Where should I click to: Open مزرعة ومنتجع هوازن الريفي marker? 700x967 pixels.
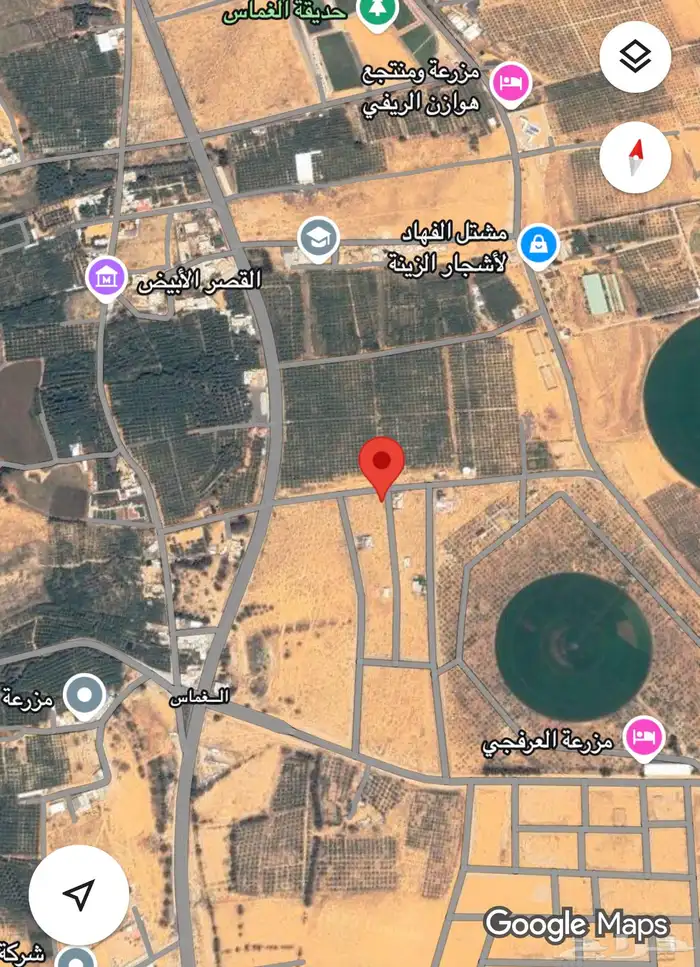[x=512, y=83]
